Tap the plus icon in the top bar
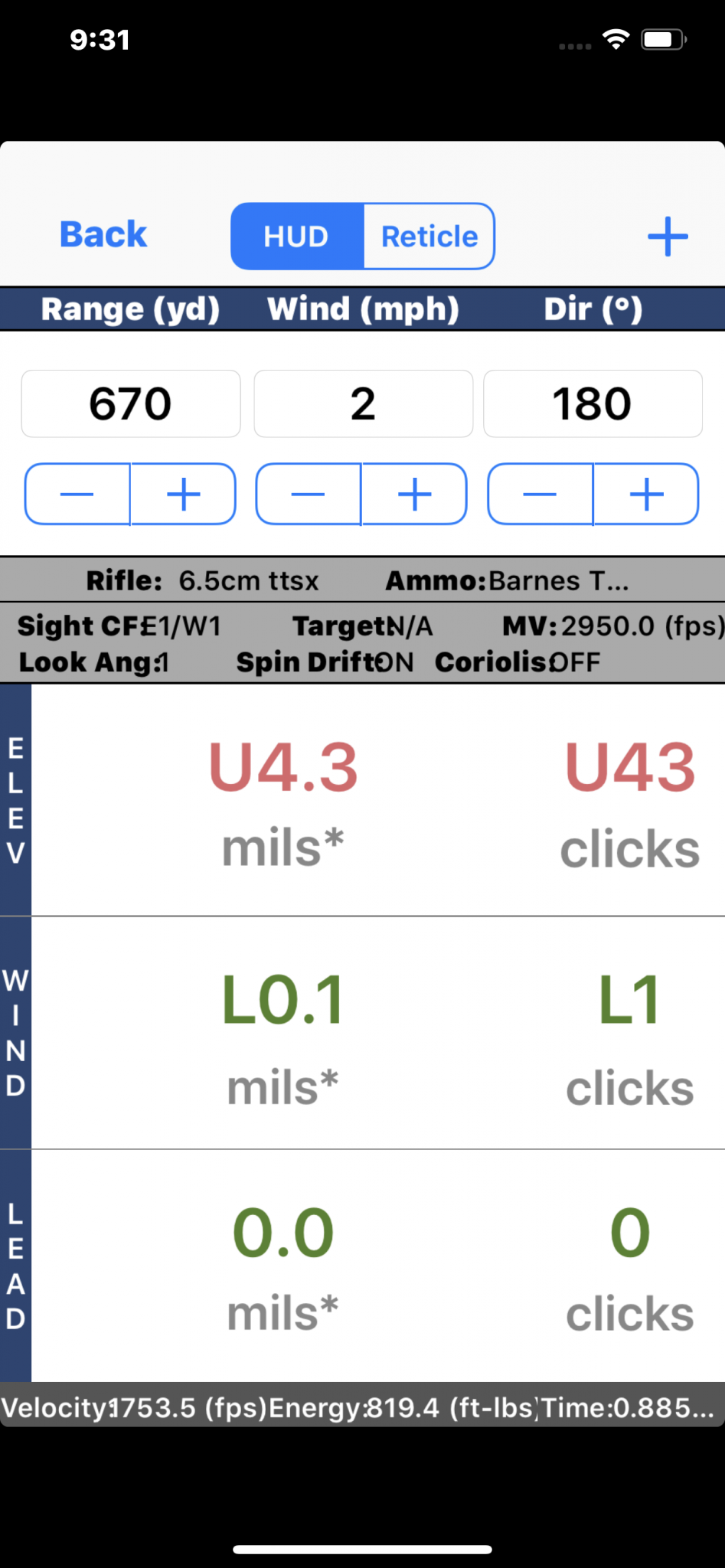Screen dimensions: 725x1568 click(668, 236)
